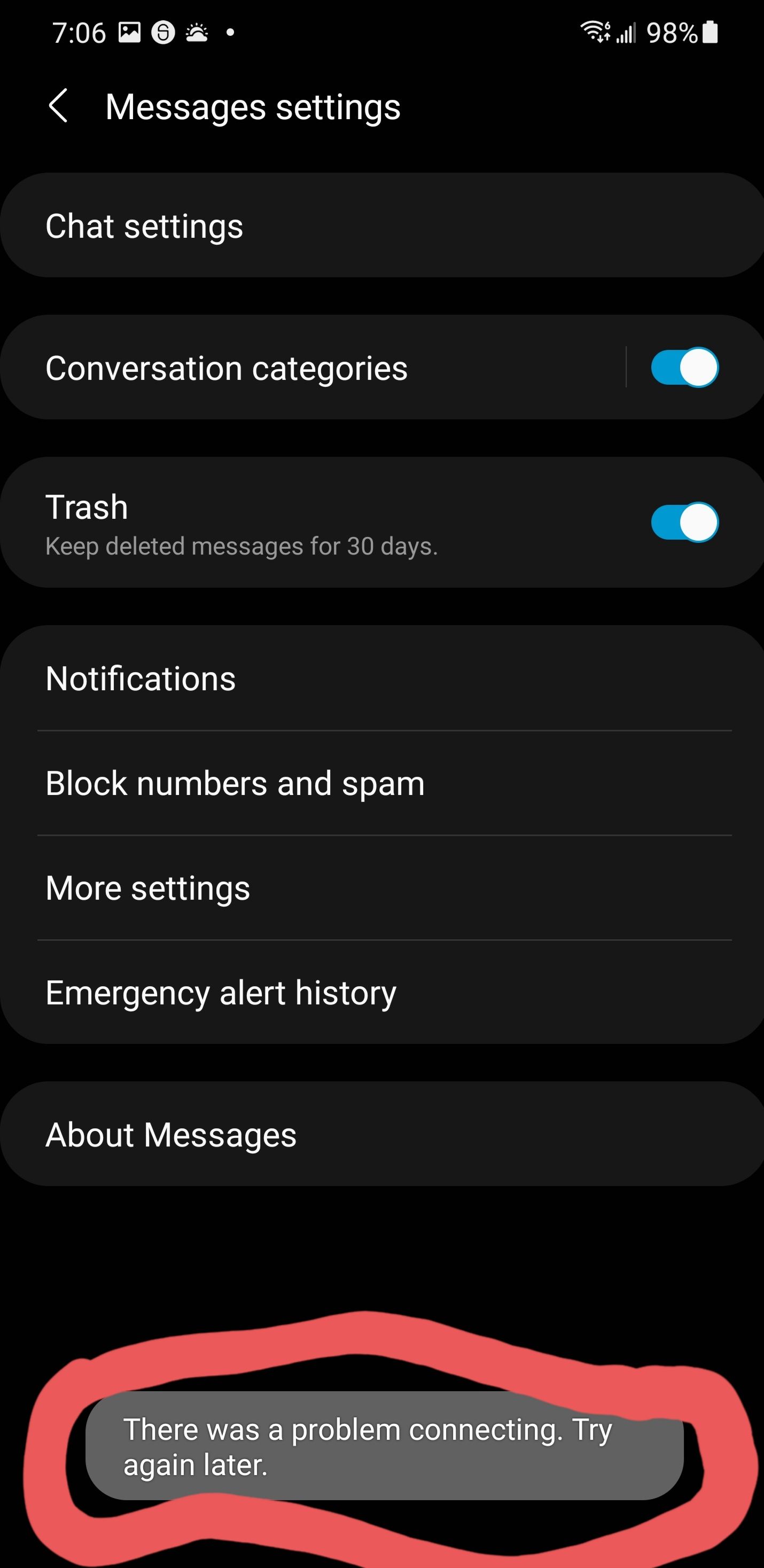Navigate back using the back arrow
764x1568 pixels.
click(58, 106)
